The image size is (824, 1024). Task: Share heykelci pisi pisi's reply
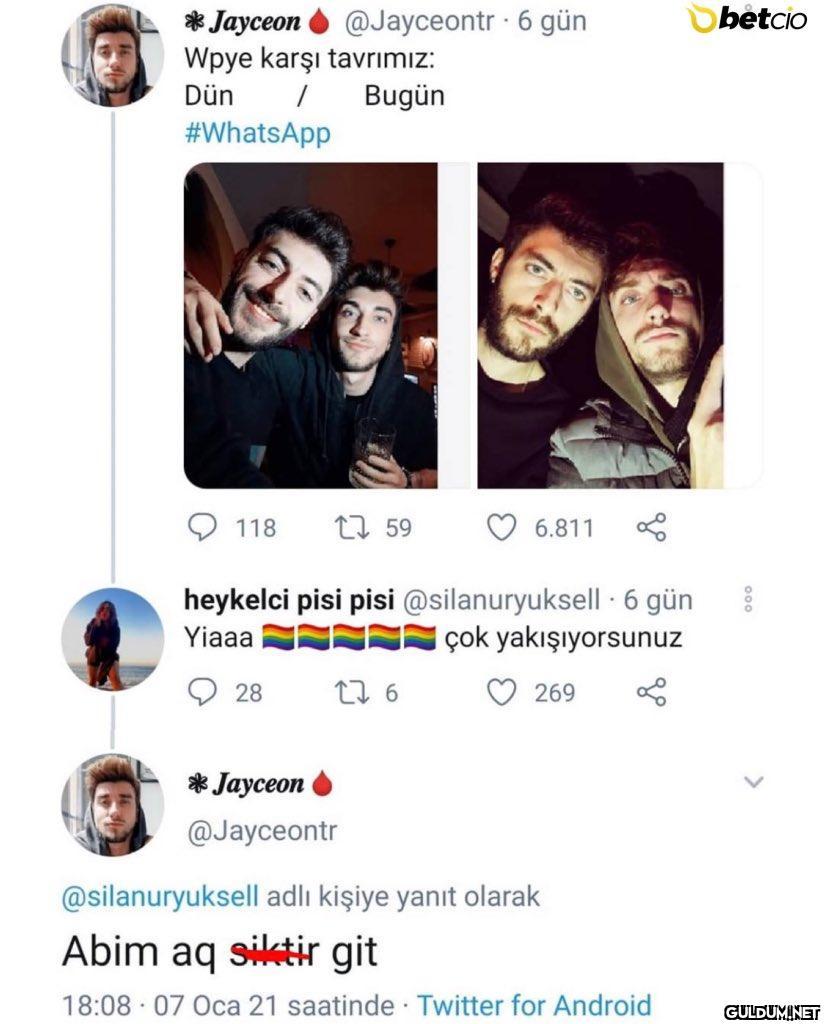tap(651, 692)
